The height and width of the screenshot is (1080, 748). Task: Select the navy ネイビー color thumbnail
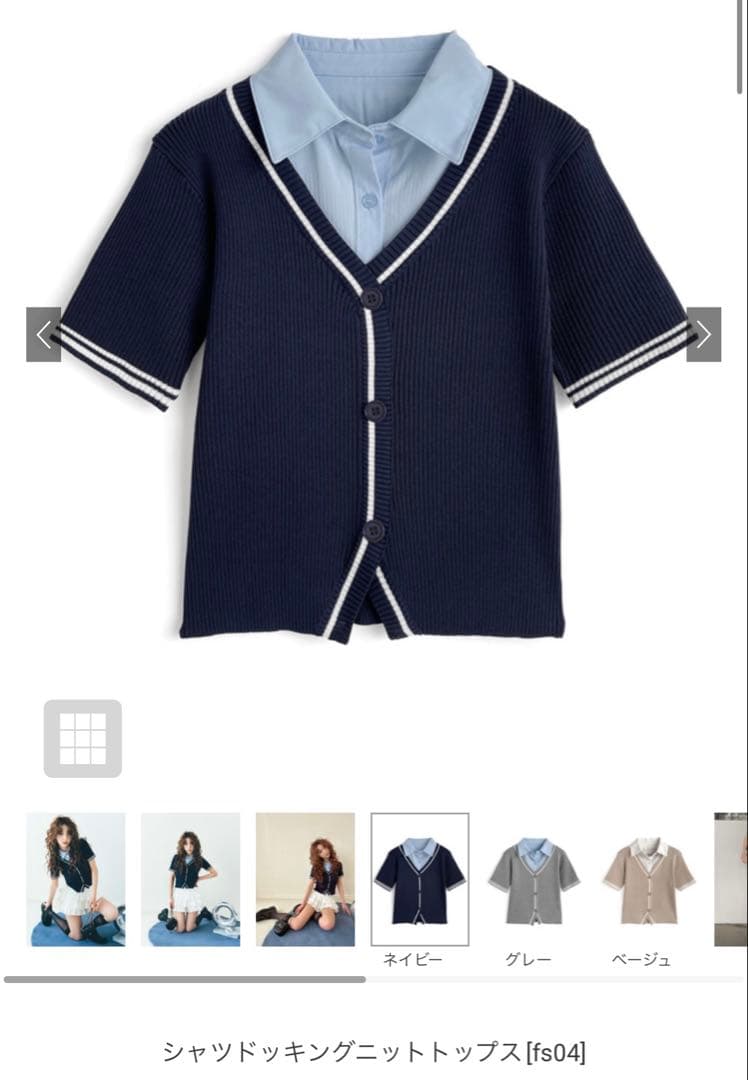tap(420, 880)
